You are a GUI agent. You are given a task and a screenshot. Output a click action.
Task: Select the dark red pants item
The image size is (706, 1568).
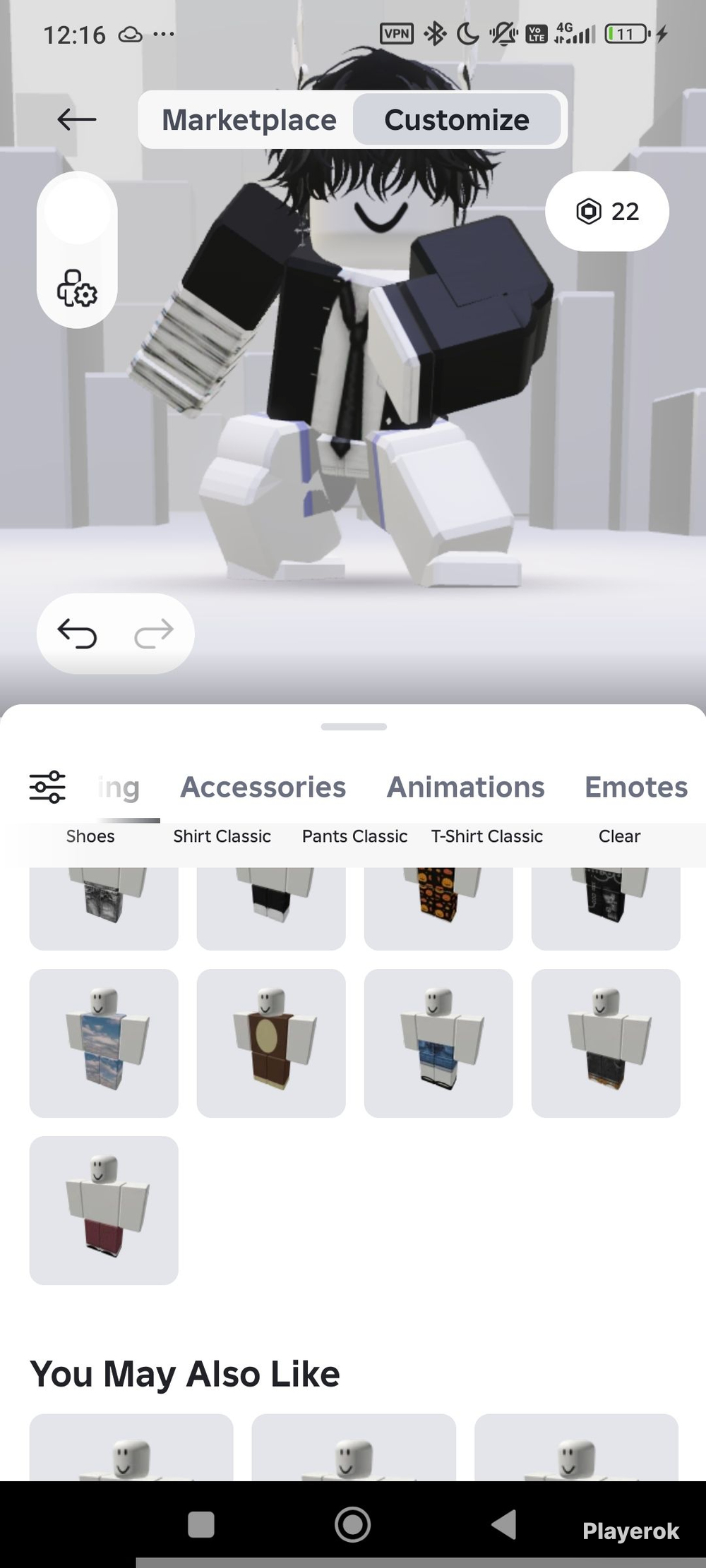point(104,1210)
